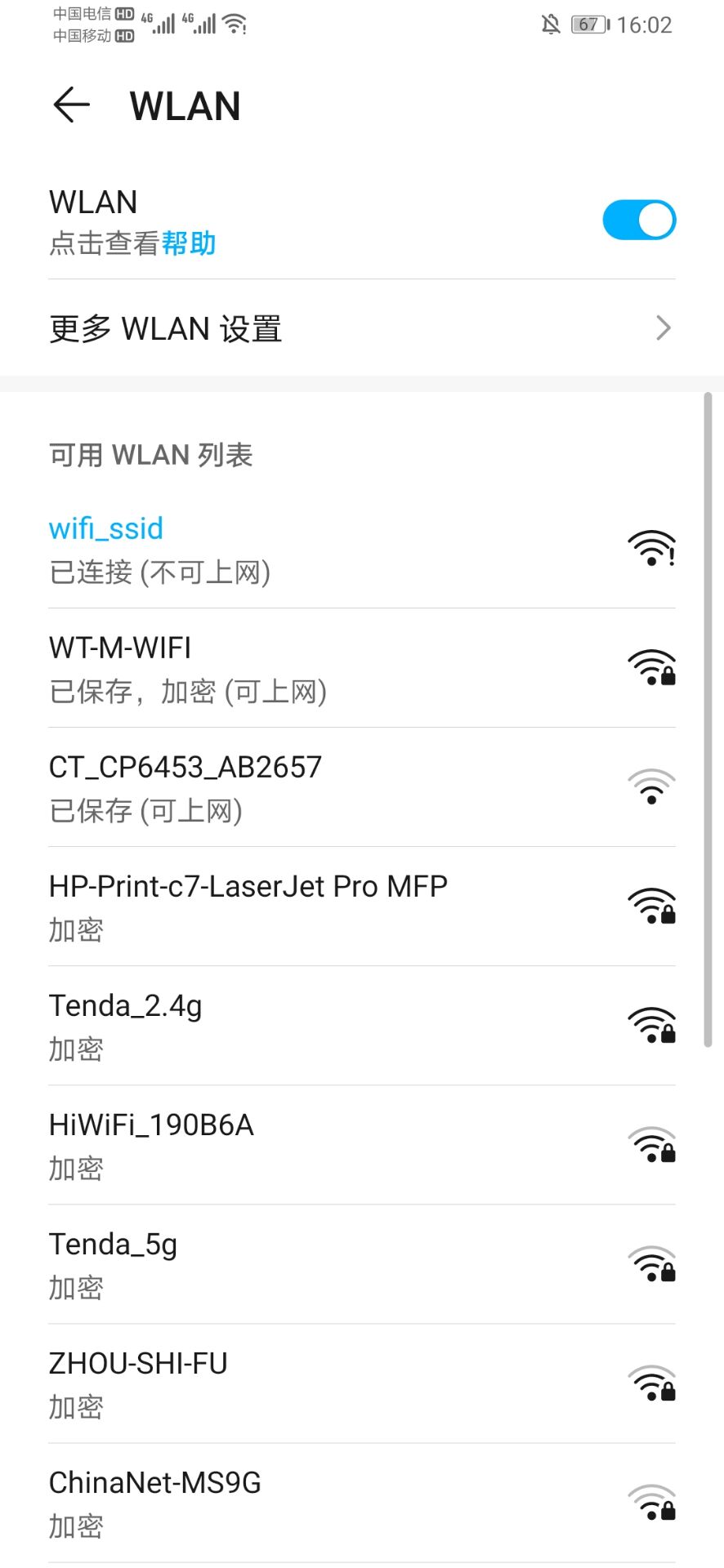Tap the battery indicator showing 67
The width and height of the screenshot is (724, 1568).
pyautogui.click(x=586, y=24)
